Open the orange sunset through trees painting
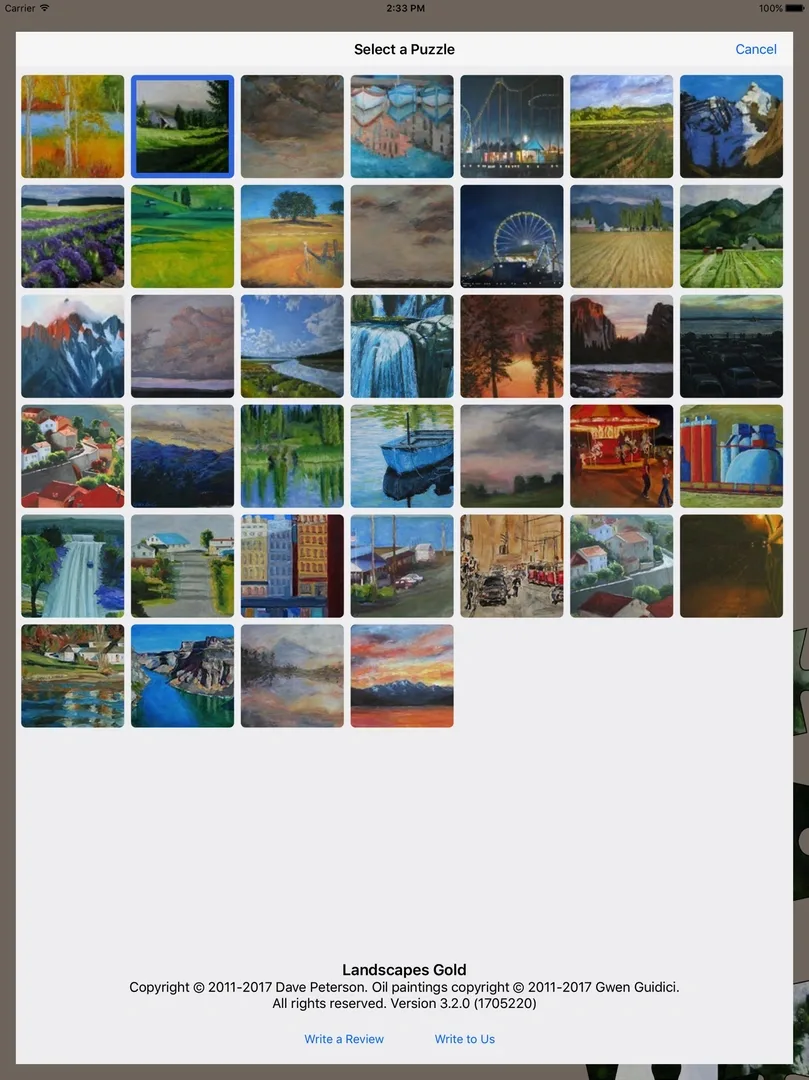 point(512,346)
